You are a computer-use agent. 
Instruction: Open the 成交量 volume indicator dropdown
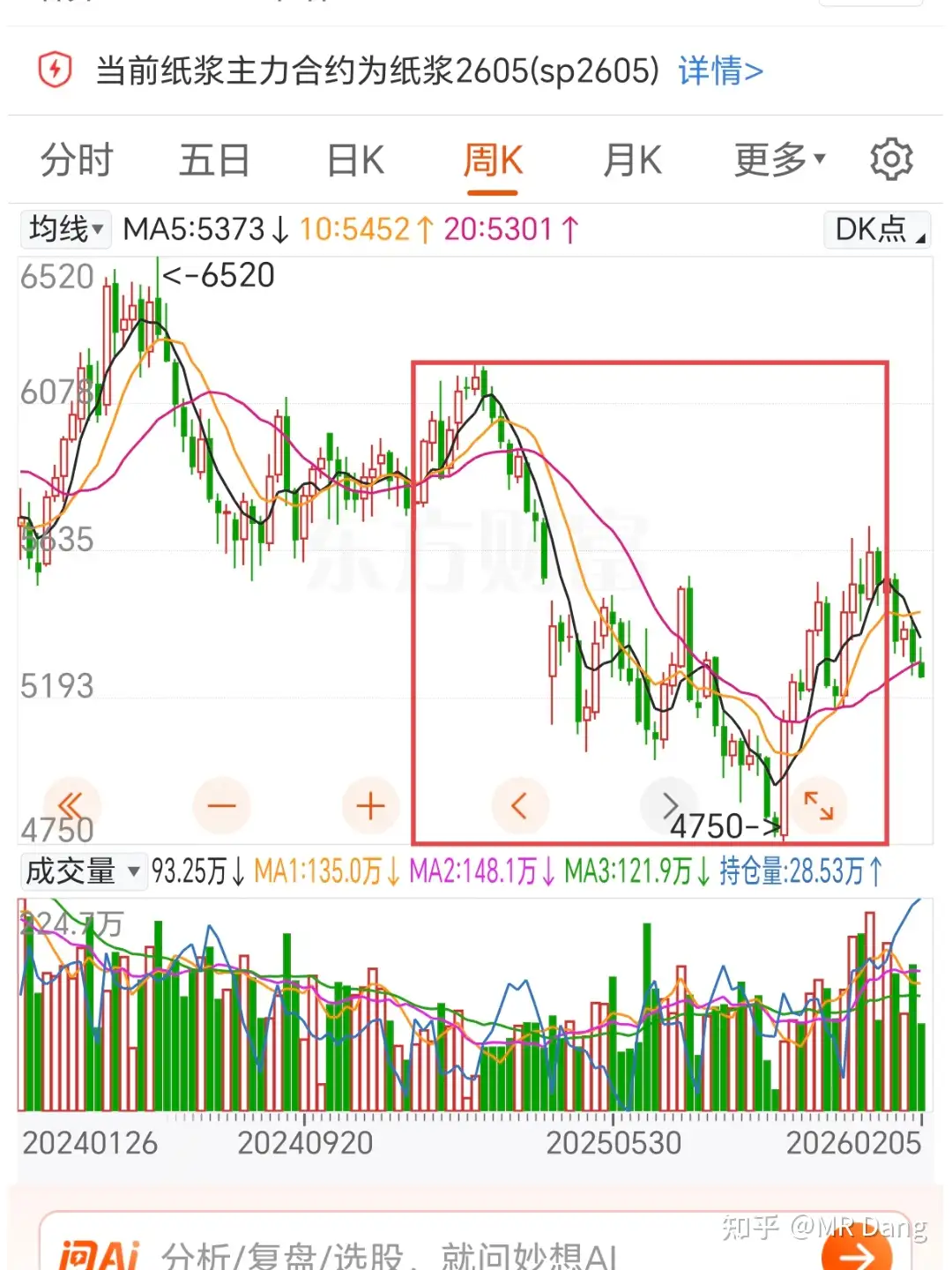tap(83, 871)
